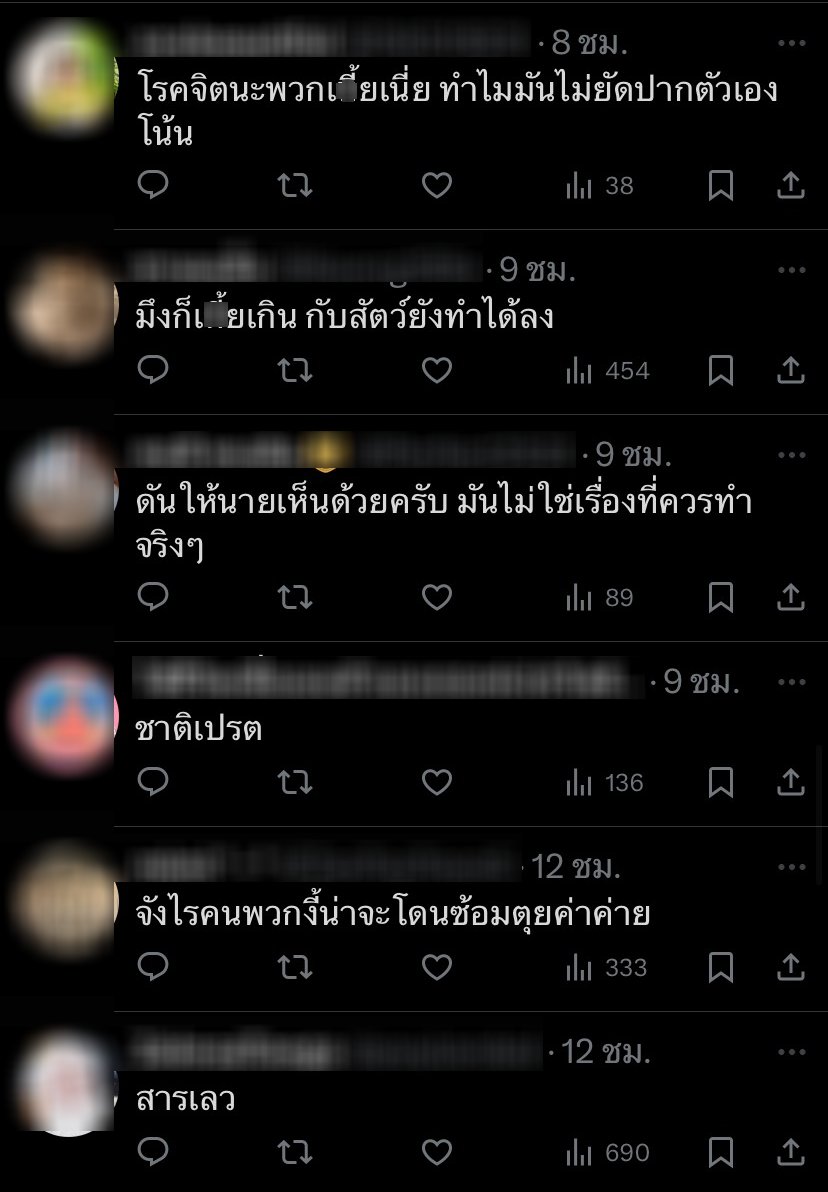Share the comment with 454 views
Image resolution: width=828 pixels, height=1192 pixels.
(790, 371)
